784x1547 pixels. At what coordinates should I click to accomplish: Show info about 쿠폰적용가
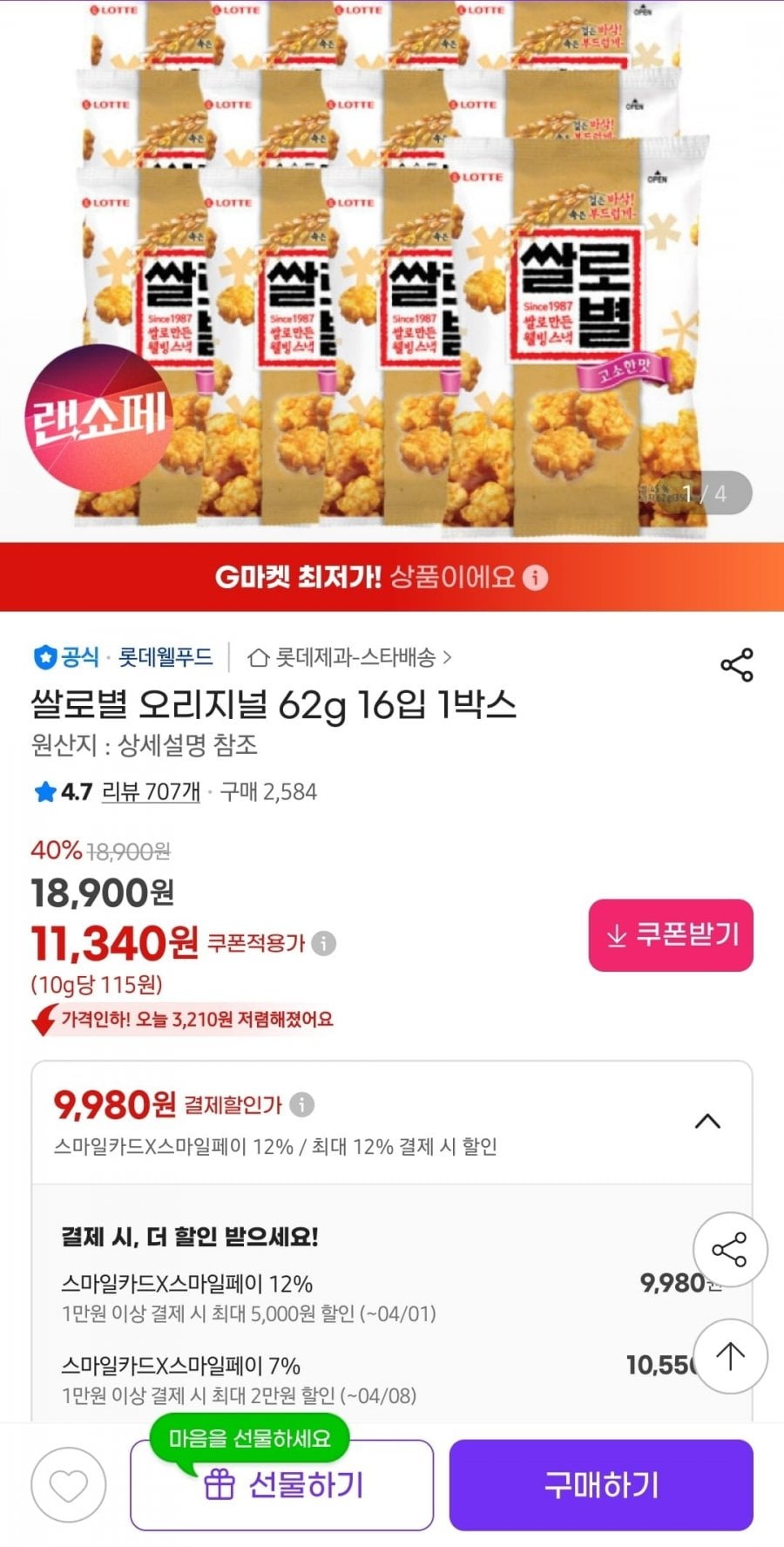[x=324, y=943]
